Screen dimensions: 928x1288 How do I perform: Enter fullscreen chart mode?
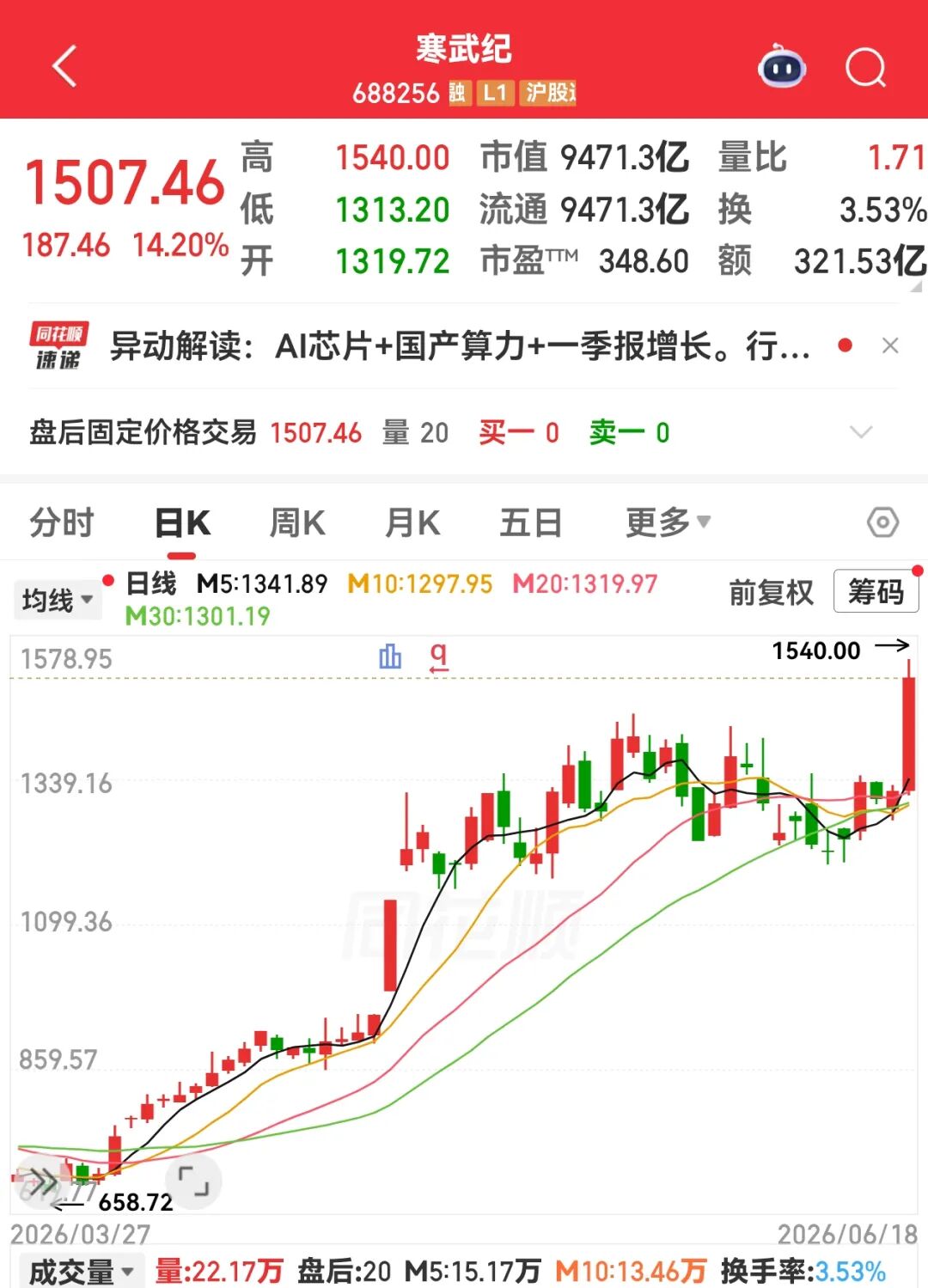[x=193, y=1181]
